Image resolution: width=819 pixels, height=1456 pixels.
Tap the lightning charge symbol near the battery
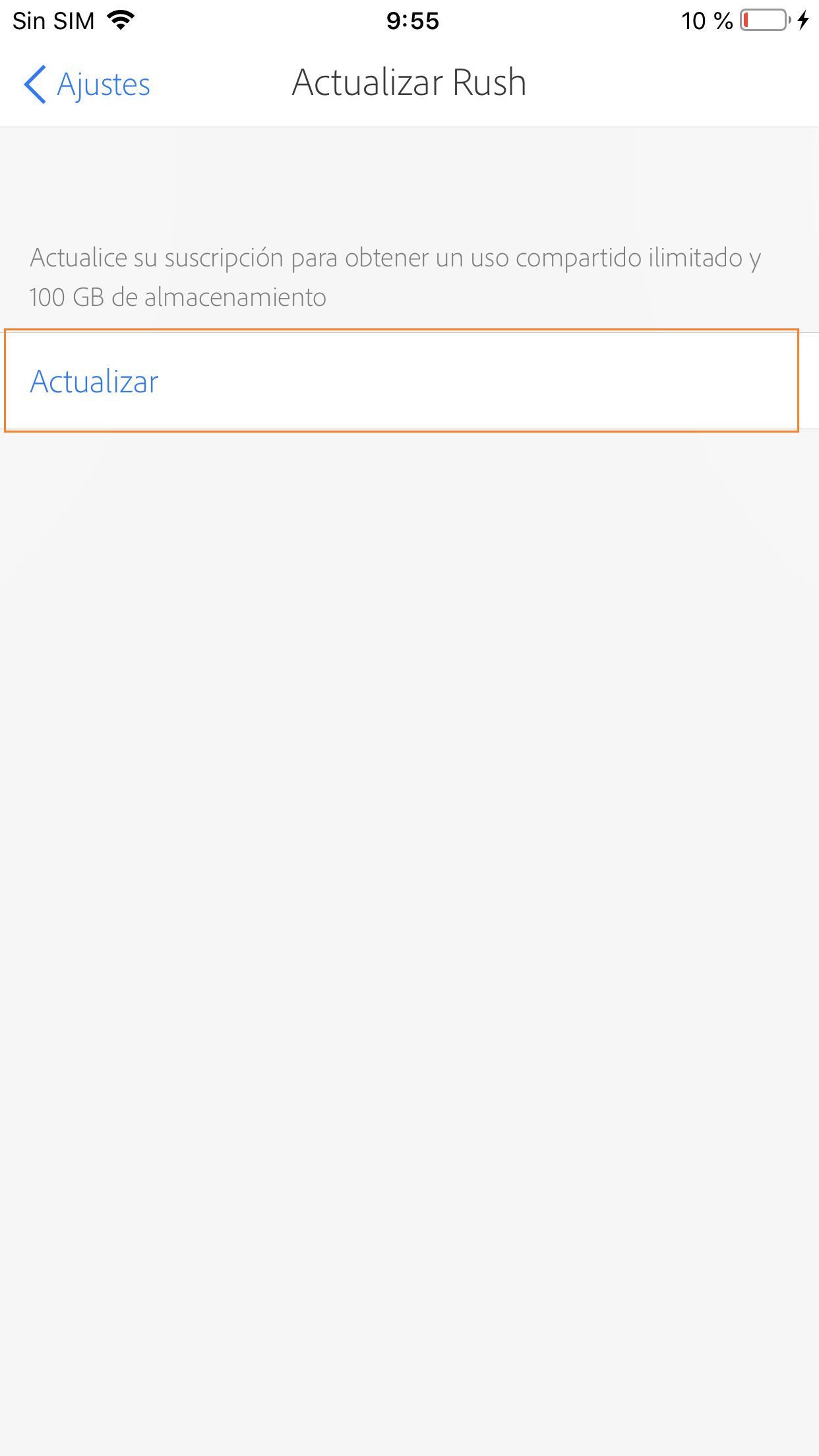click(803, 21)
